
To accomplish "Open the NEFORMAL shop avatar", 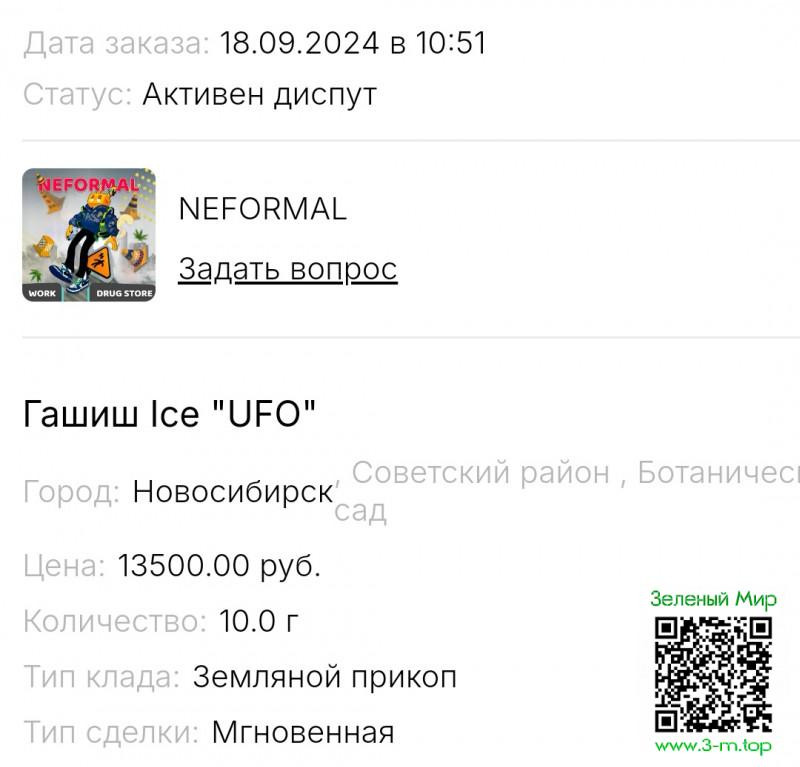I will point(89,235).
